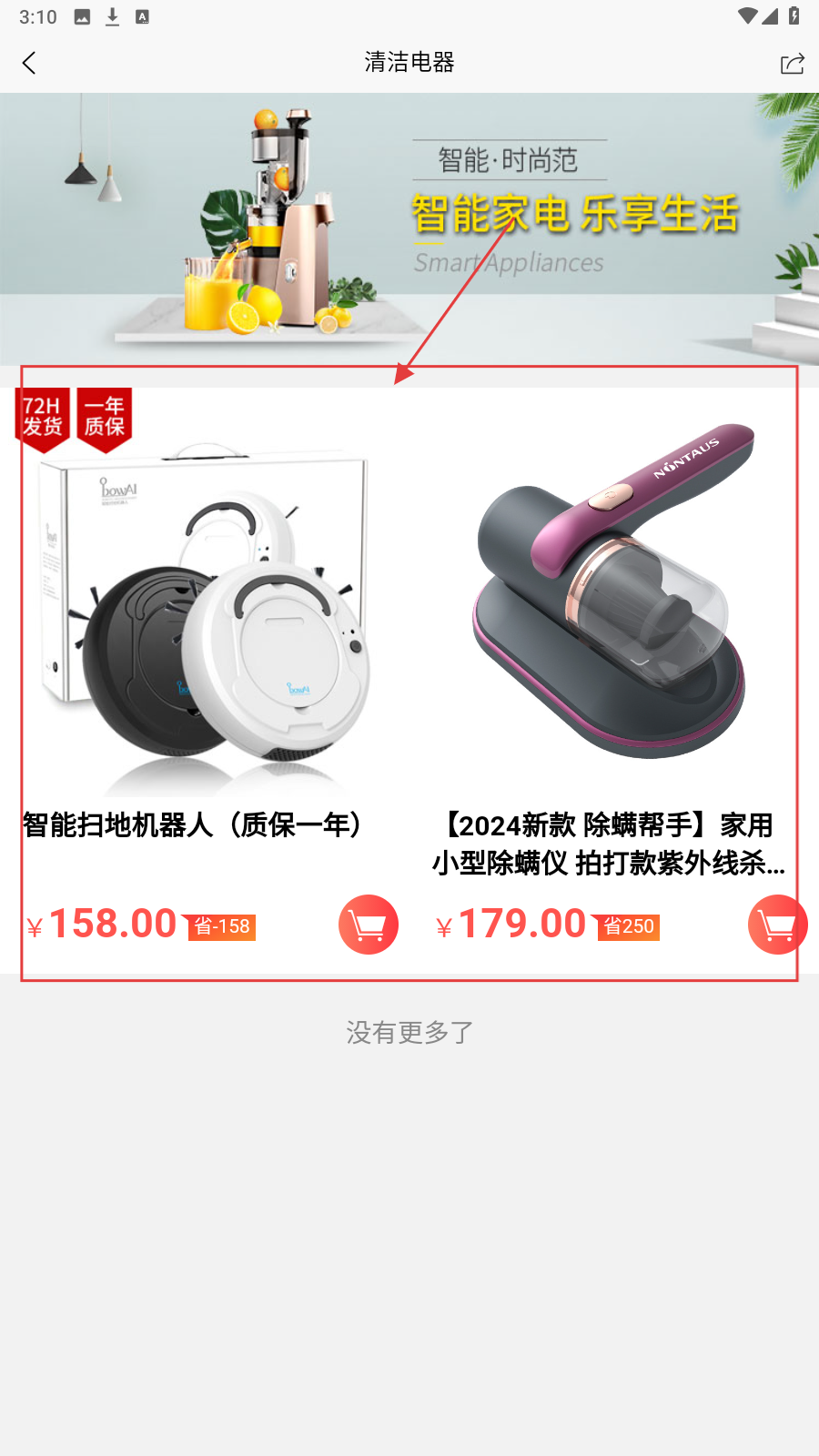Add the 除螨仪 to the cart
The image size is (819, 1456).
click(x=777, y=925)
